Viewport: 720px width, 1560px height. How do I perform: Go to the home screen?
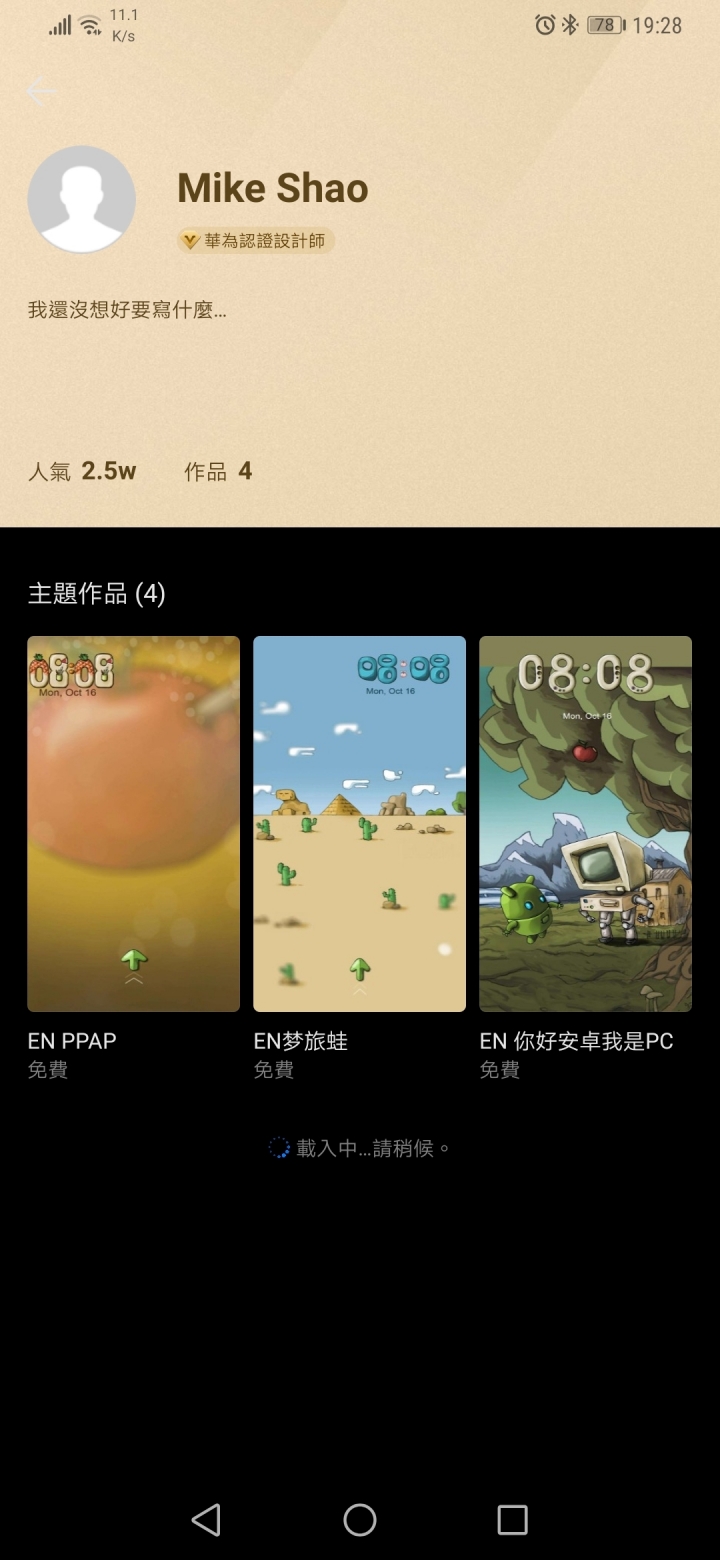[360, 1520]
